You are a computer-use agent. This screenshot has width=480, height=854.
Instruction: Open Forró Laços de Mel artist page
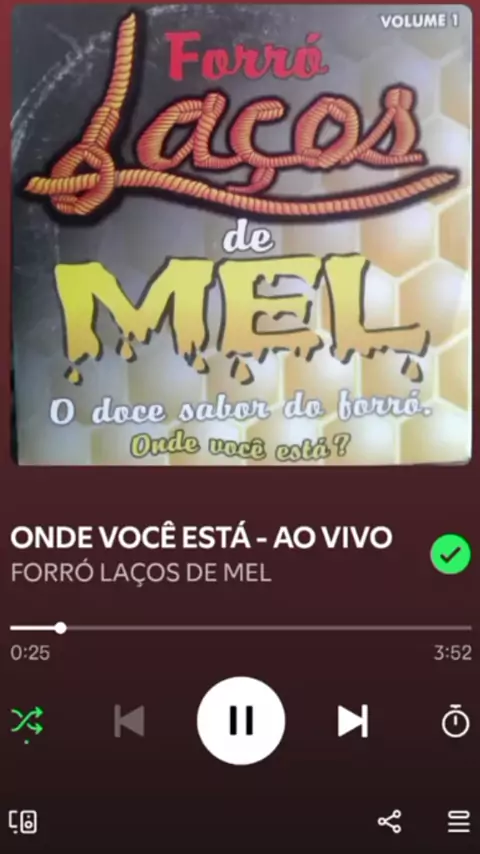tap(141, 572)
